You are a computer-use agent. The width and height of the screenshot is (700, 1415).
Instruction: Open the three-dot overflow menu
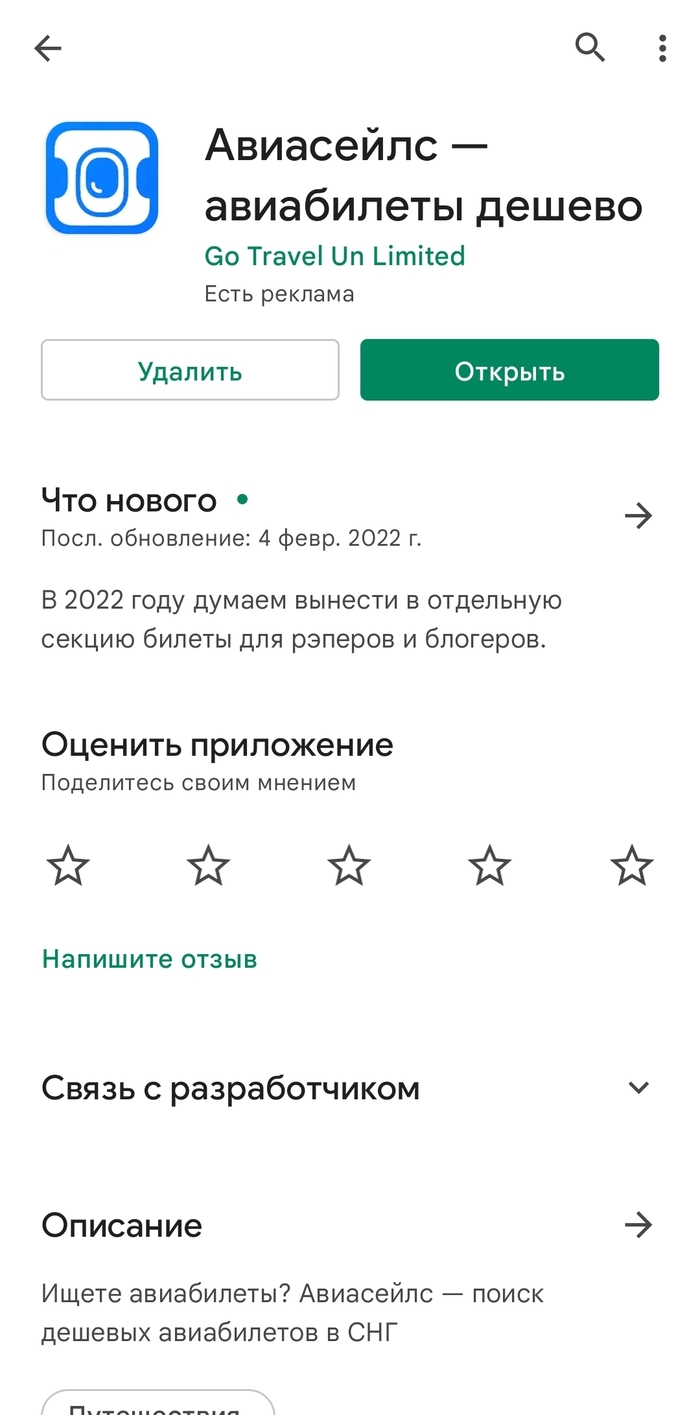tap(662, 48)
